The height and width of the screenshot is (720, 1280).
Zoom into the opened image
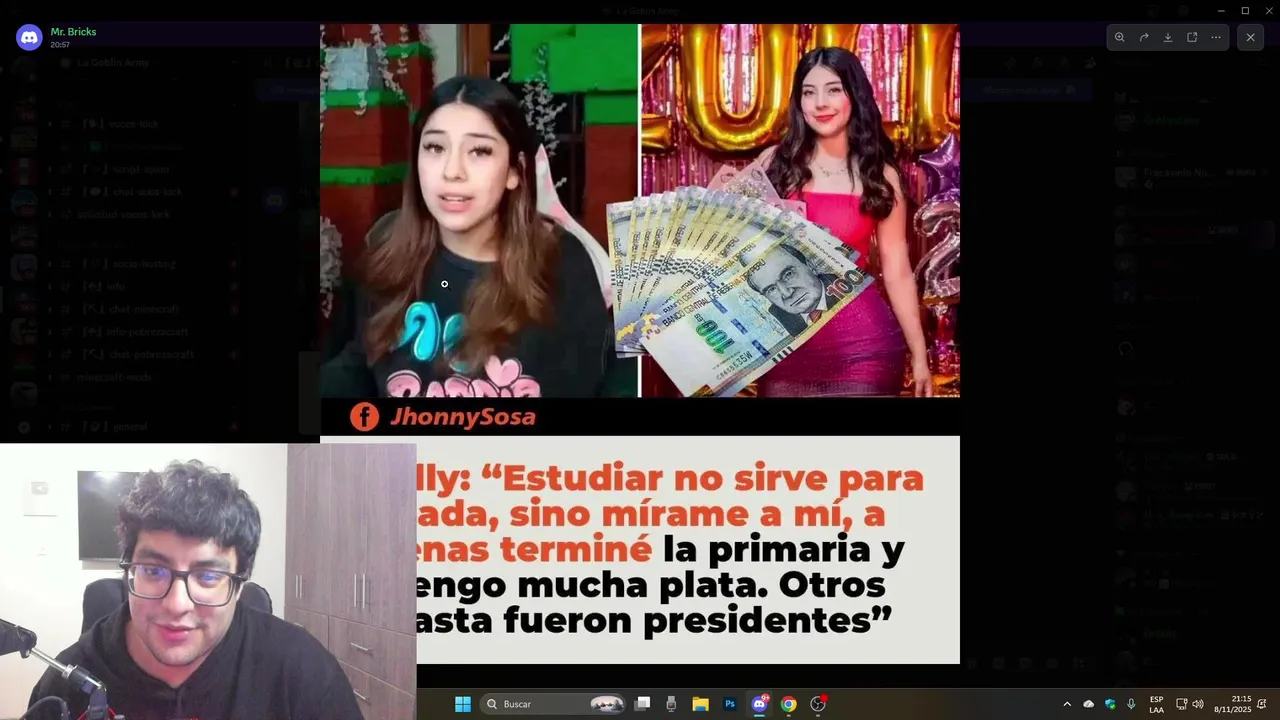1120,37
